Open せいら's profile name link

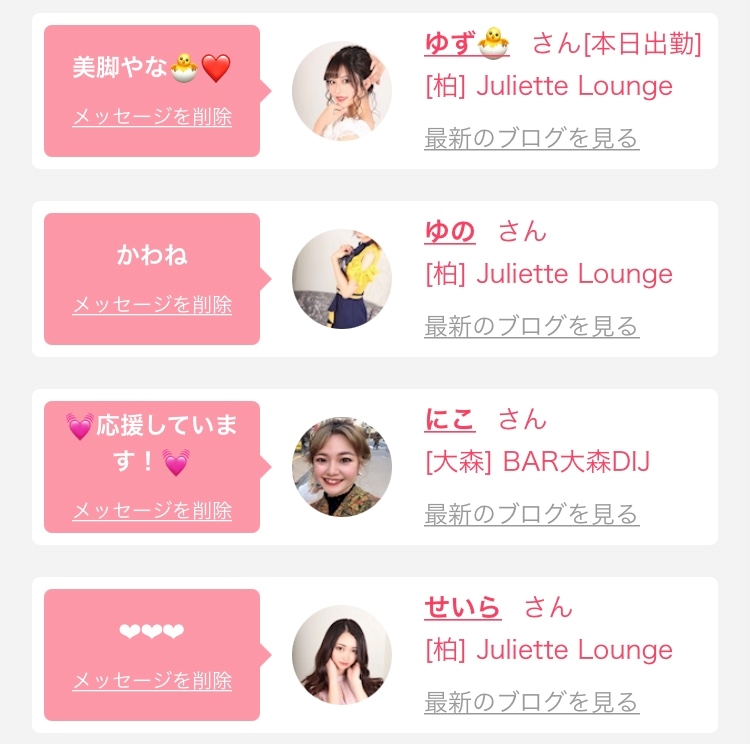[462, 607]
